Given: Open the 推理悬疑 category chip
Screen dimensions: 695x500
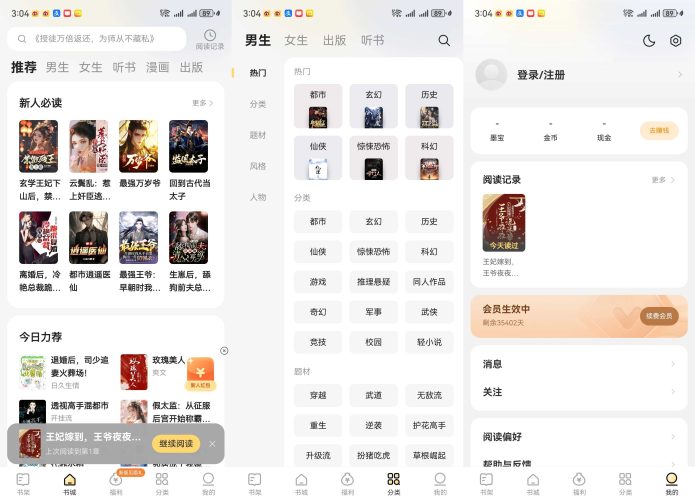Looking at the screenshot, I should pyautogui.click(x=373, y=282).
